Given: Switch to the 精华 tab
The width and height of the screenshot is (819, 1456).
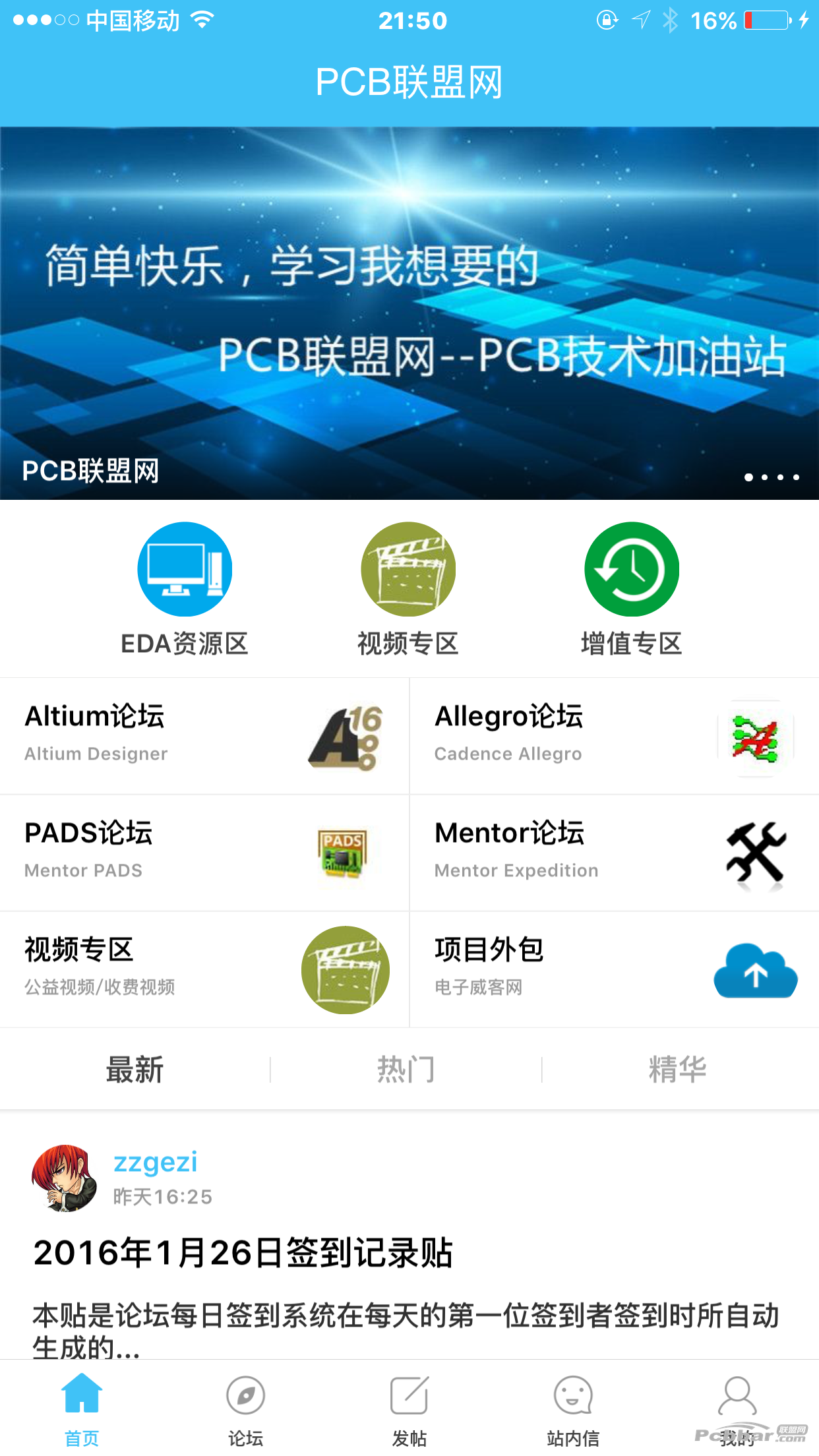Looking at the screenshot, I should 677,1069.
